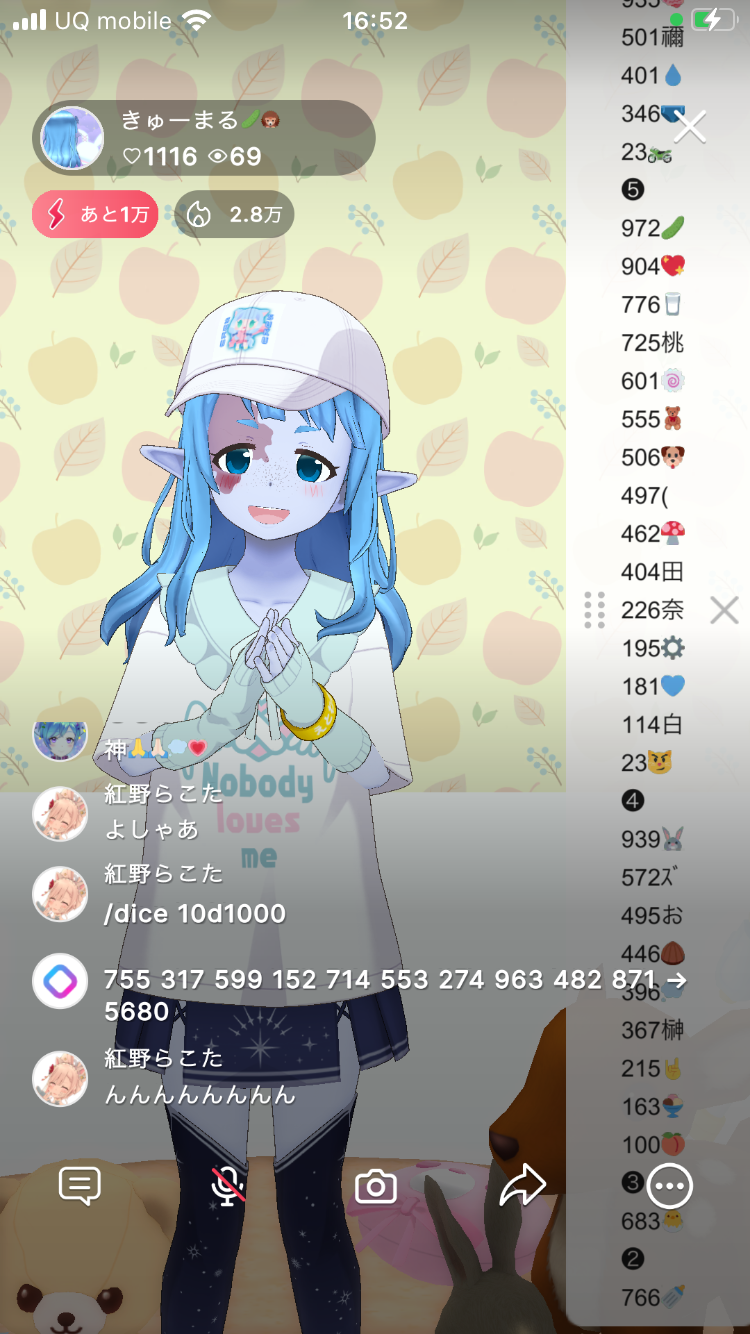Open streamer きゅーまる profile pill
This screenshot has width=750, height=1334.
click(x=205, y=138)
